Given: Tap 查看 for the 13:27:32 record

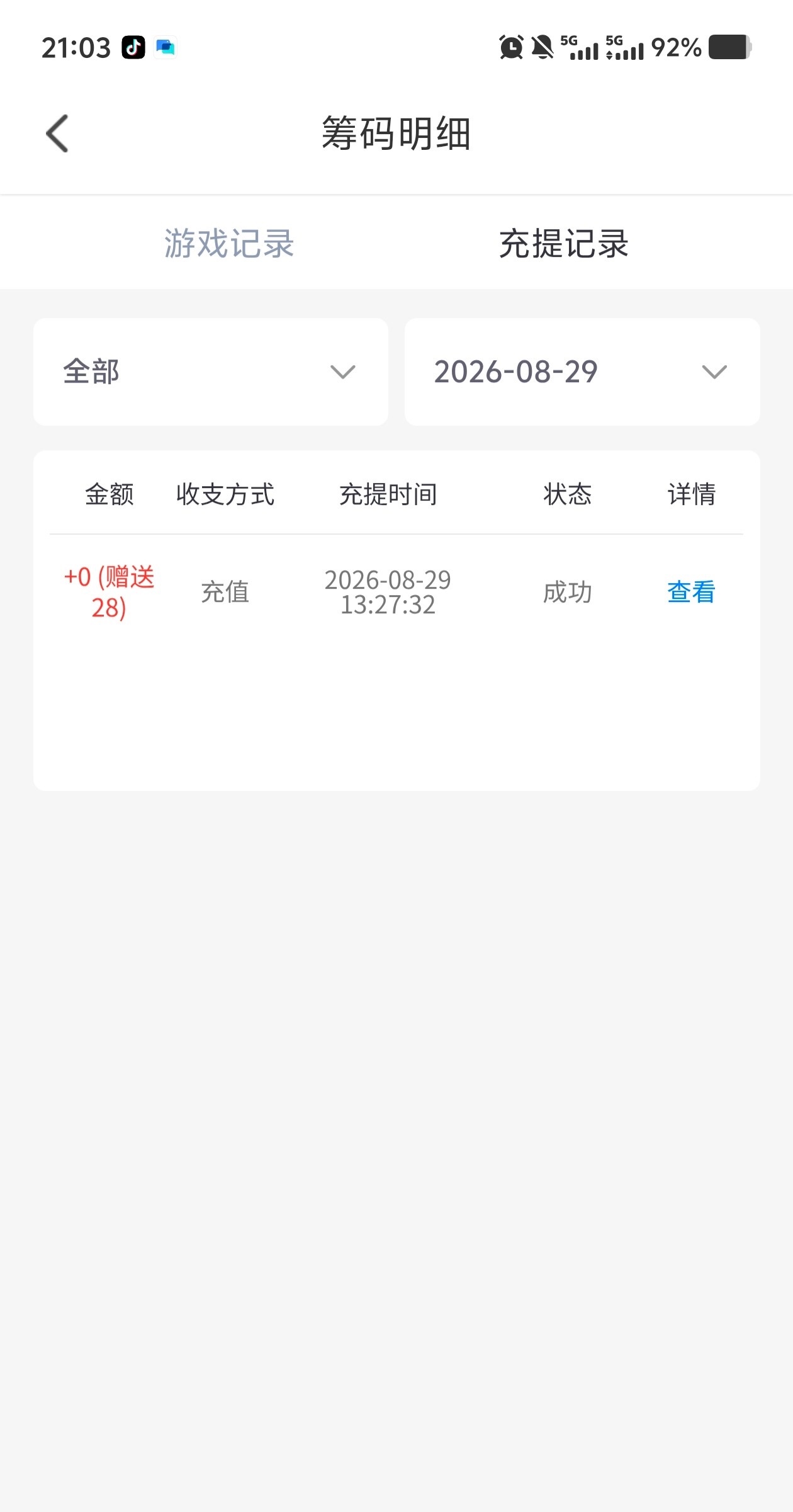Looking at the screenshot, I should [x=691, y=592].
